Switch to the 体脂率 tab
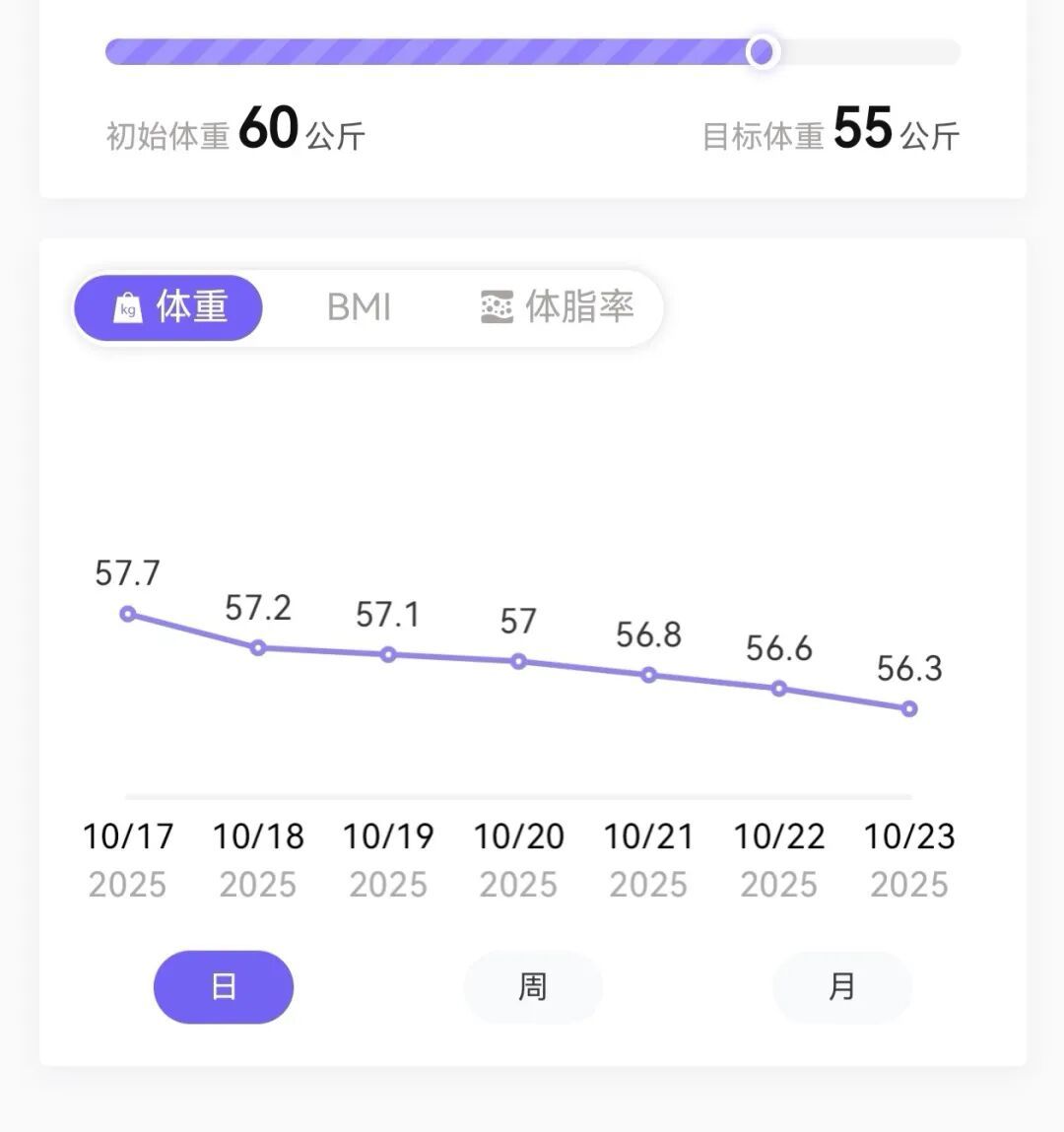1064x1132 pixels. 558,307
